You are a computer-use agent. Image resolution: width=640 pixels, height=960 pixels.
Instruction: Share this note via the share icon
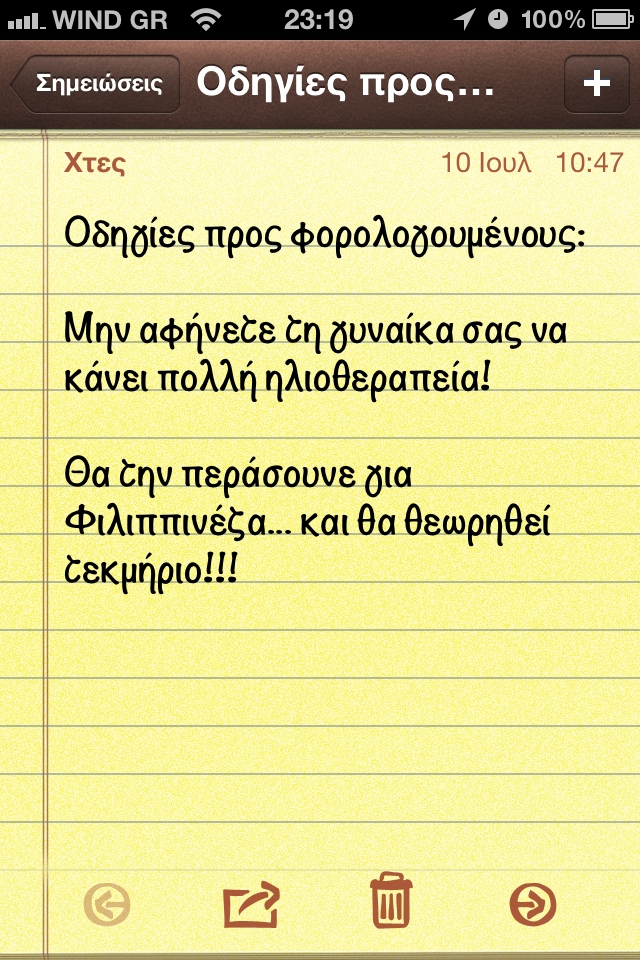(x=252, y=902)
